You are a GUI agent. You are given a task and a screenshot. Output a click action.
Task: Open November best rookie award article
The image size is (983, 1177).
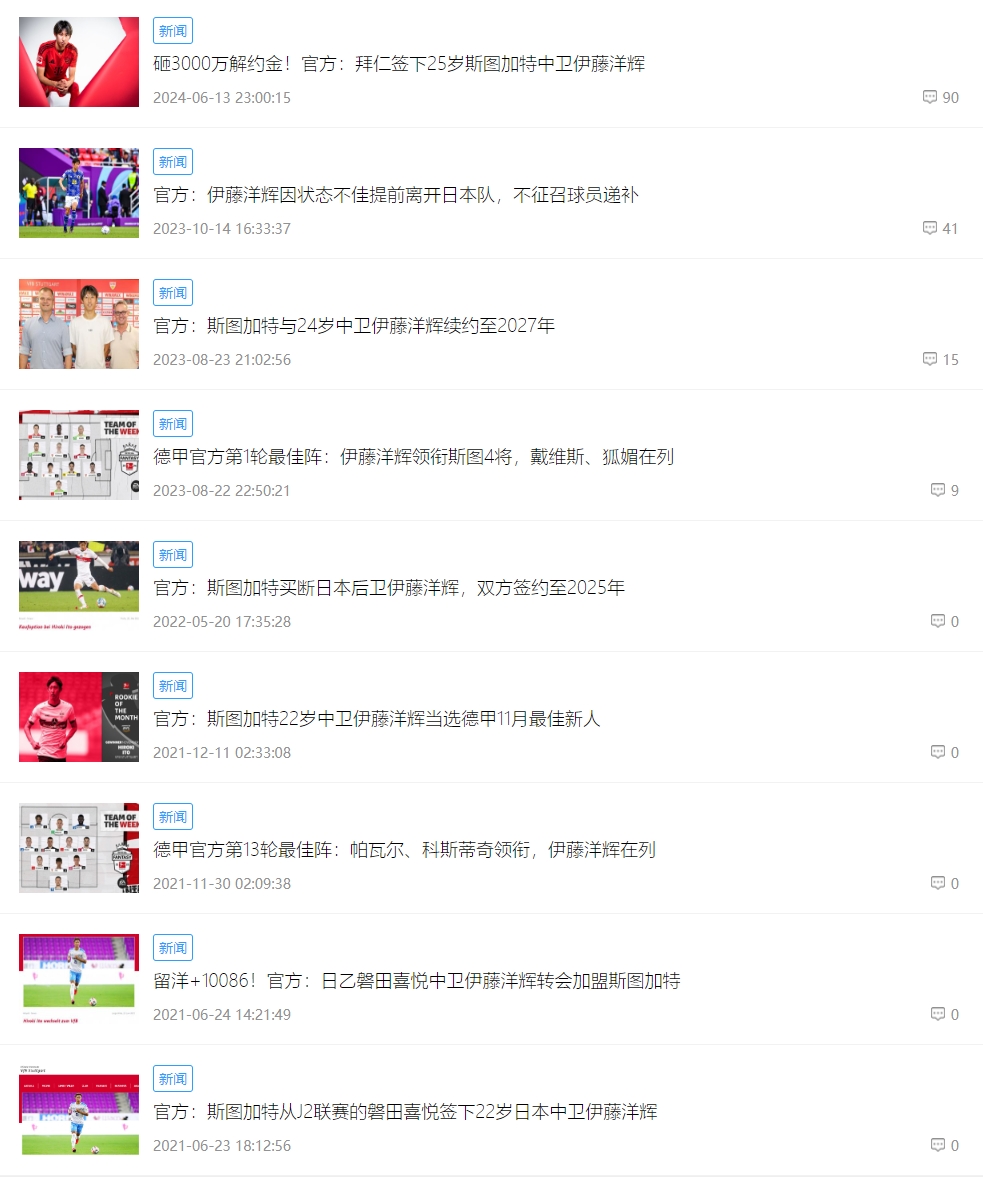(376, 719)
